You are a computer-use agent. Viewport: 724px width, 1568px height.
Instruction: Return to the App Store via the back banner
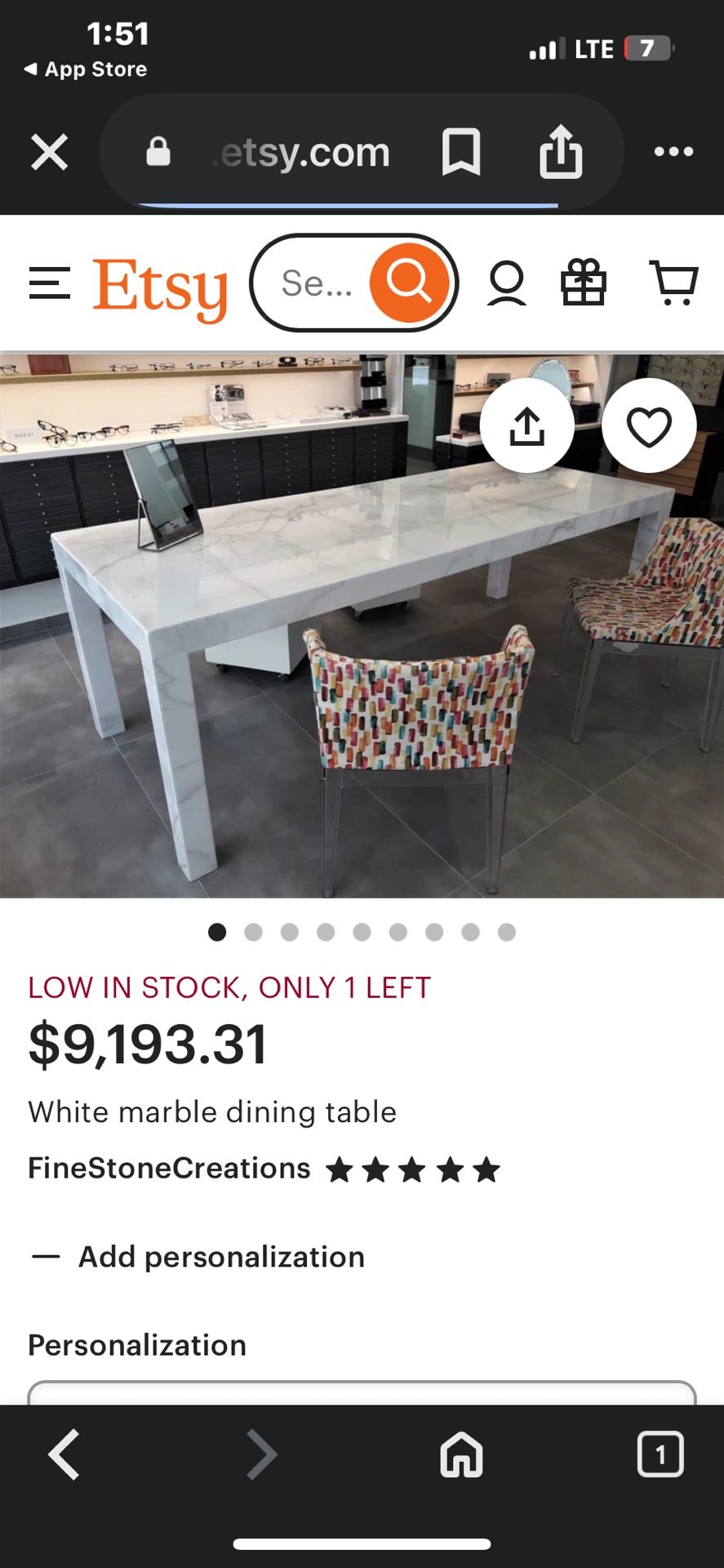(x=85, y=69)
